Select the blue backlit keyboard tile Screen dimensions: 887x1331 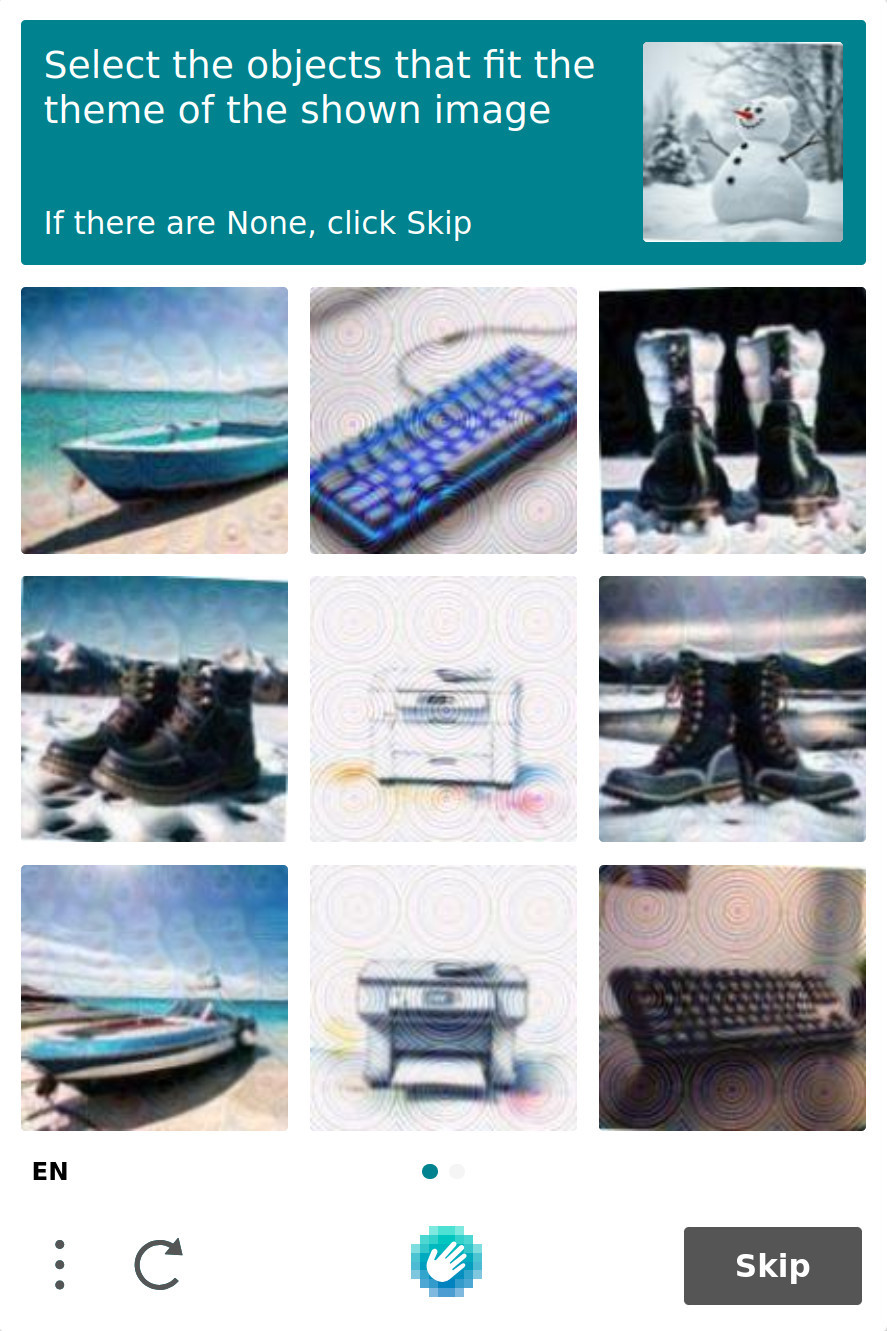(x=443, y=420)
